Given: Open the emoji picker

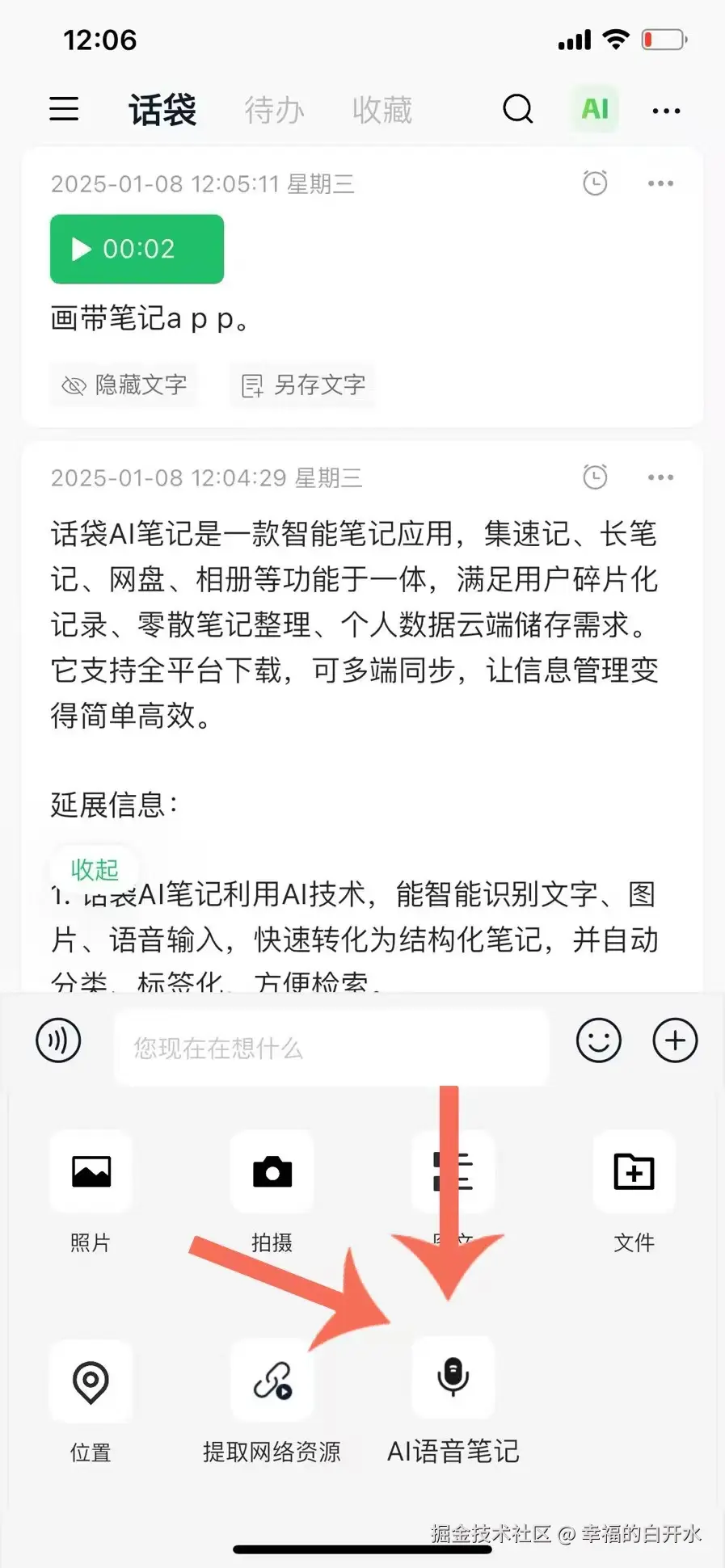Looking at the screenshot, I should pyautogui.click(x=598, y=1040).
